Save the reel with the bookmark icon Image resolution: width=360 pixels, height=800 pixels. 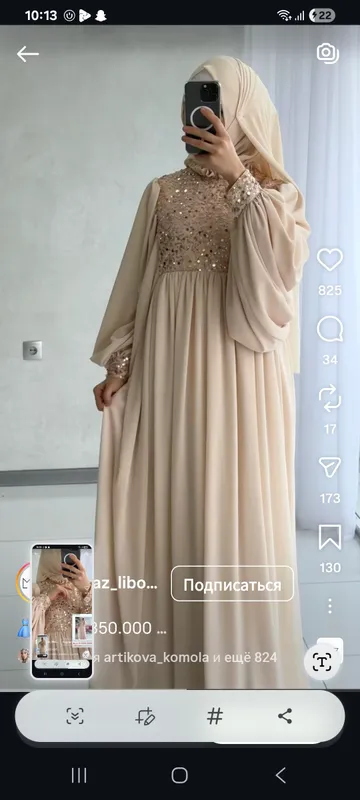point(330,537)
